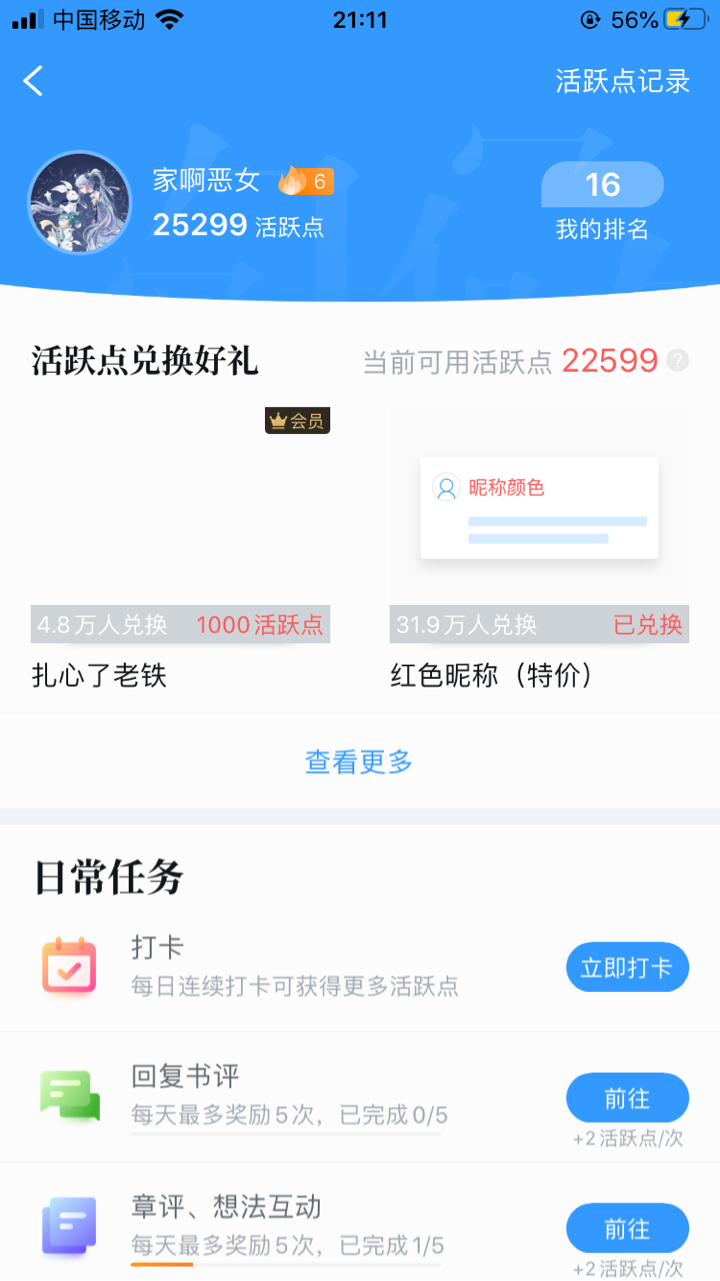View 我的排名 ranking badge
Image resolution: width=720 pixels, height=1281 pixels.
pos(602,202)
